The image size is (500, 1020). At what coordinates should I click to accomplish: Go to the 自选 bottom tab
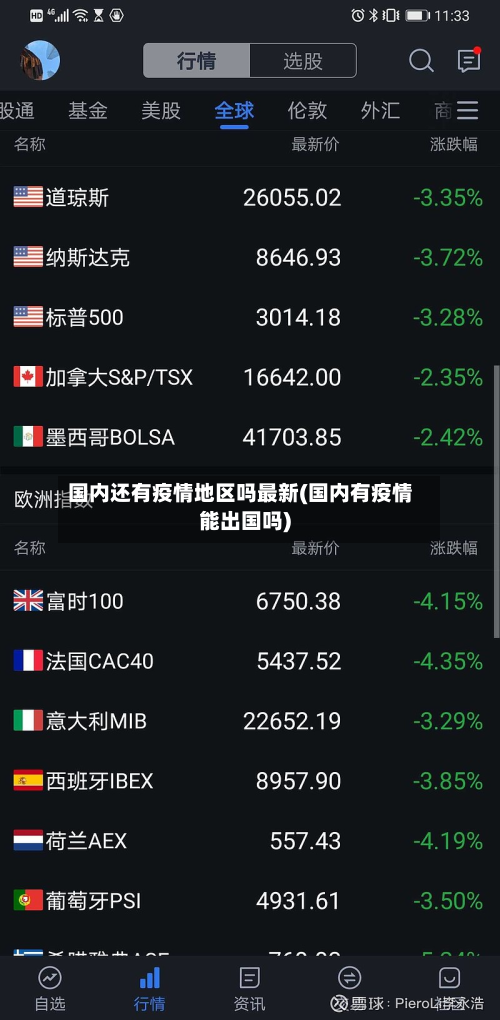click(x=50, y=988)
